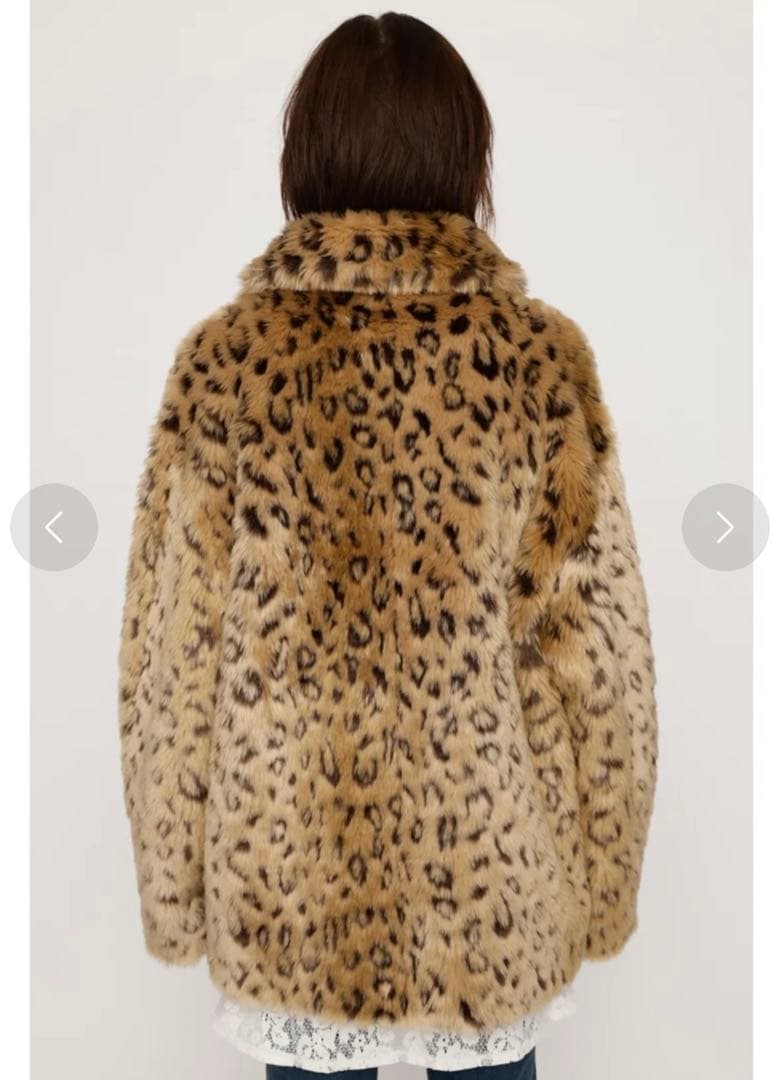The width and height of the screenshot is (780, 1080).
Task: Go to the previous product image
Action: pyautogui.click(x=54, y=527)
